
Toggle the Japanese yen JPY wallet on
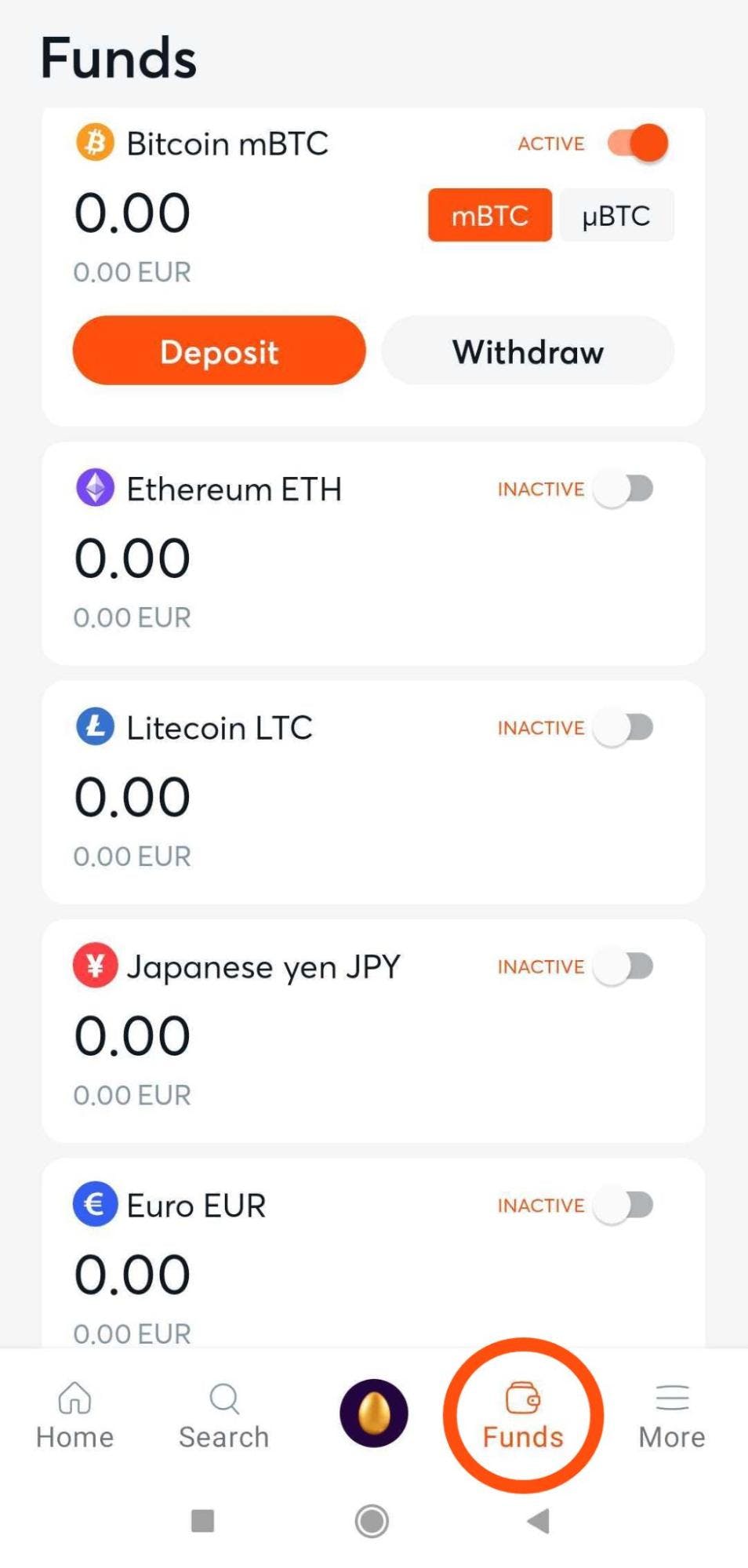tap(624, 966)
